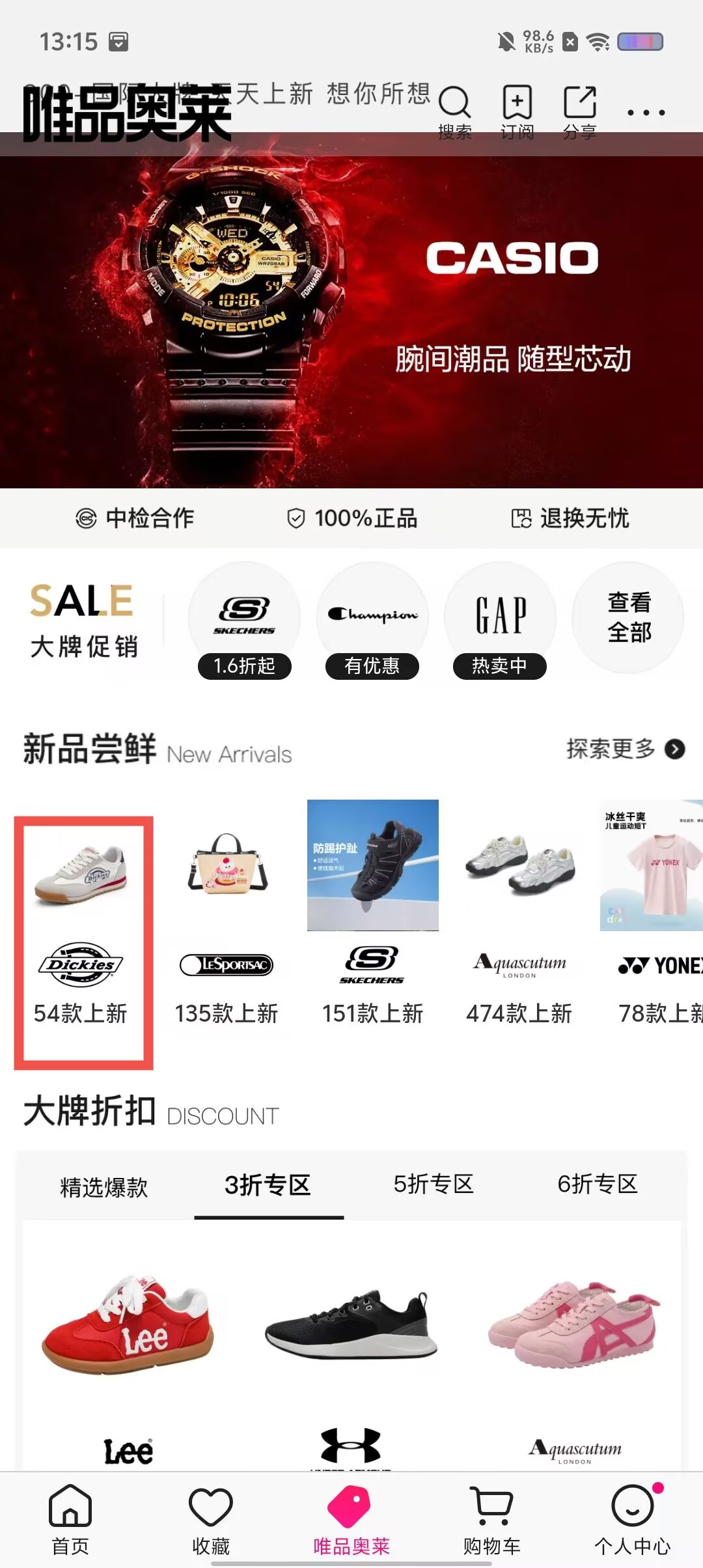
Task: Select the 6折专区 discount tab
Action: [x=598, y=1184]
